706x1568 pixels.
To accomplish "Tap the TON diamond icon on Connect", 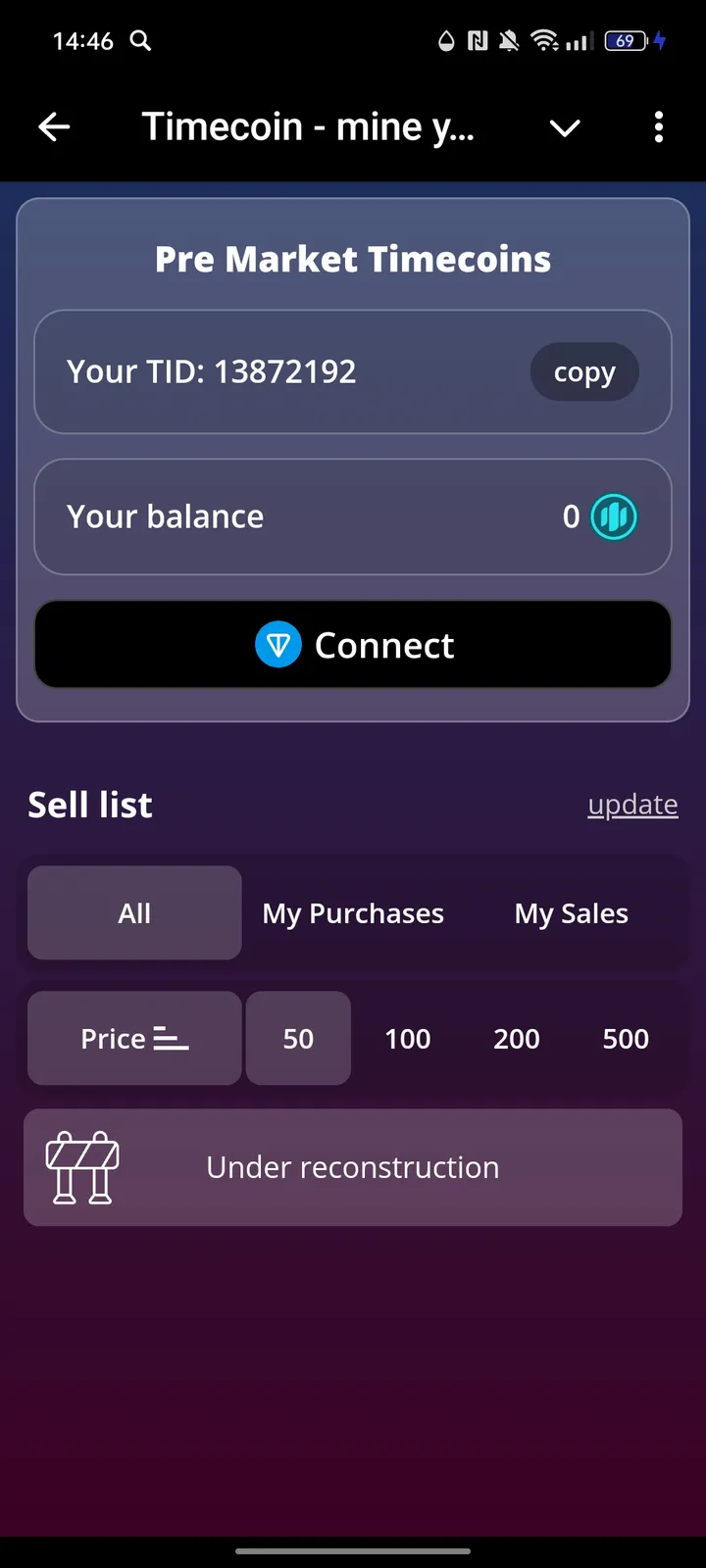I will click(279, 645).
